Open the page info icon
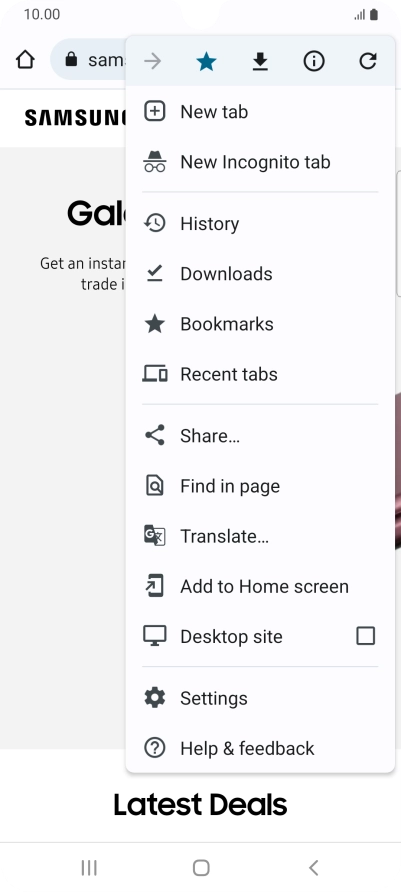401x892 pixels. (x=314, y=61)
